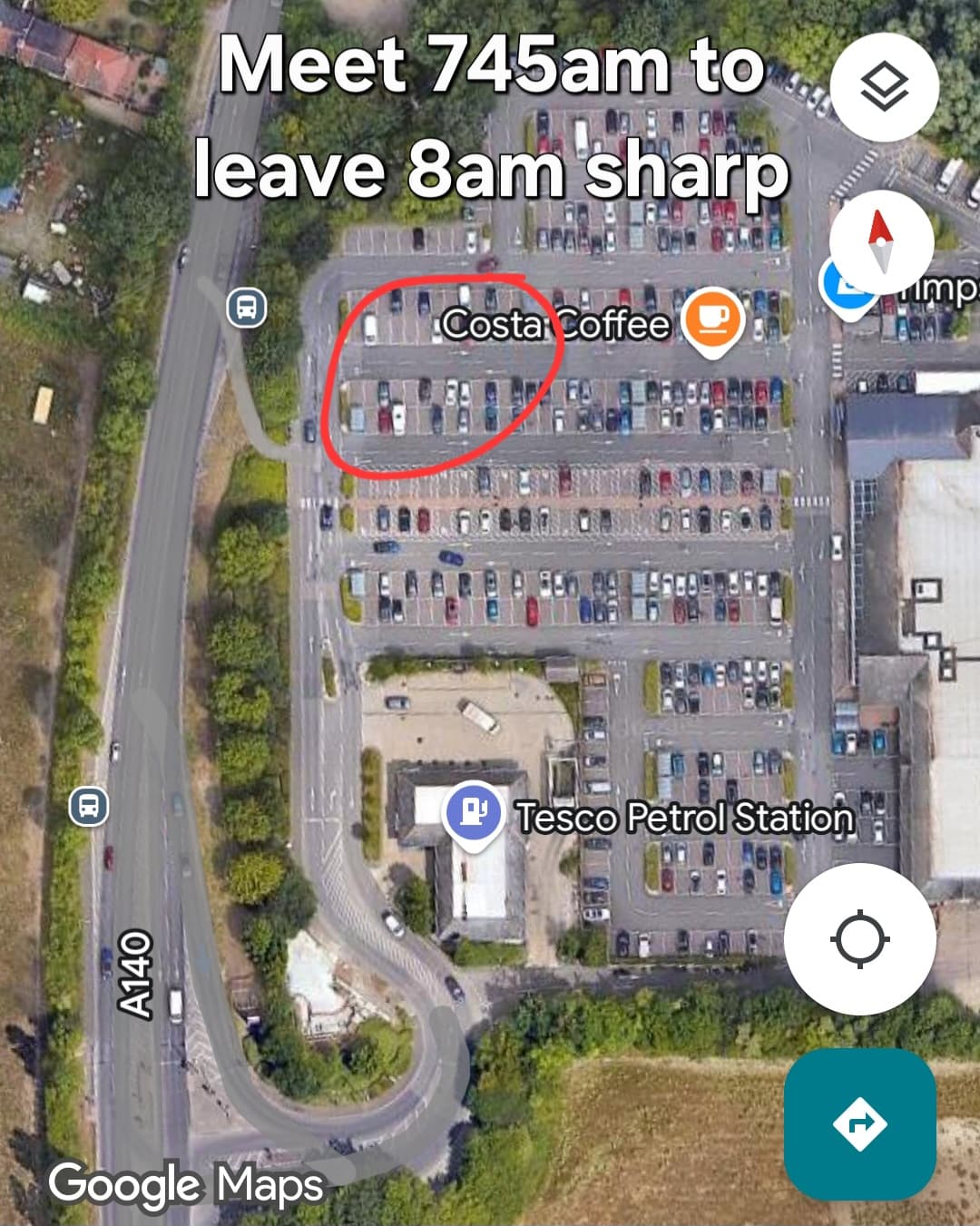
Task: Center map on my location
Action: (x=859, y=938)
